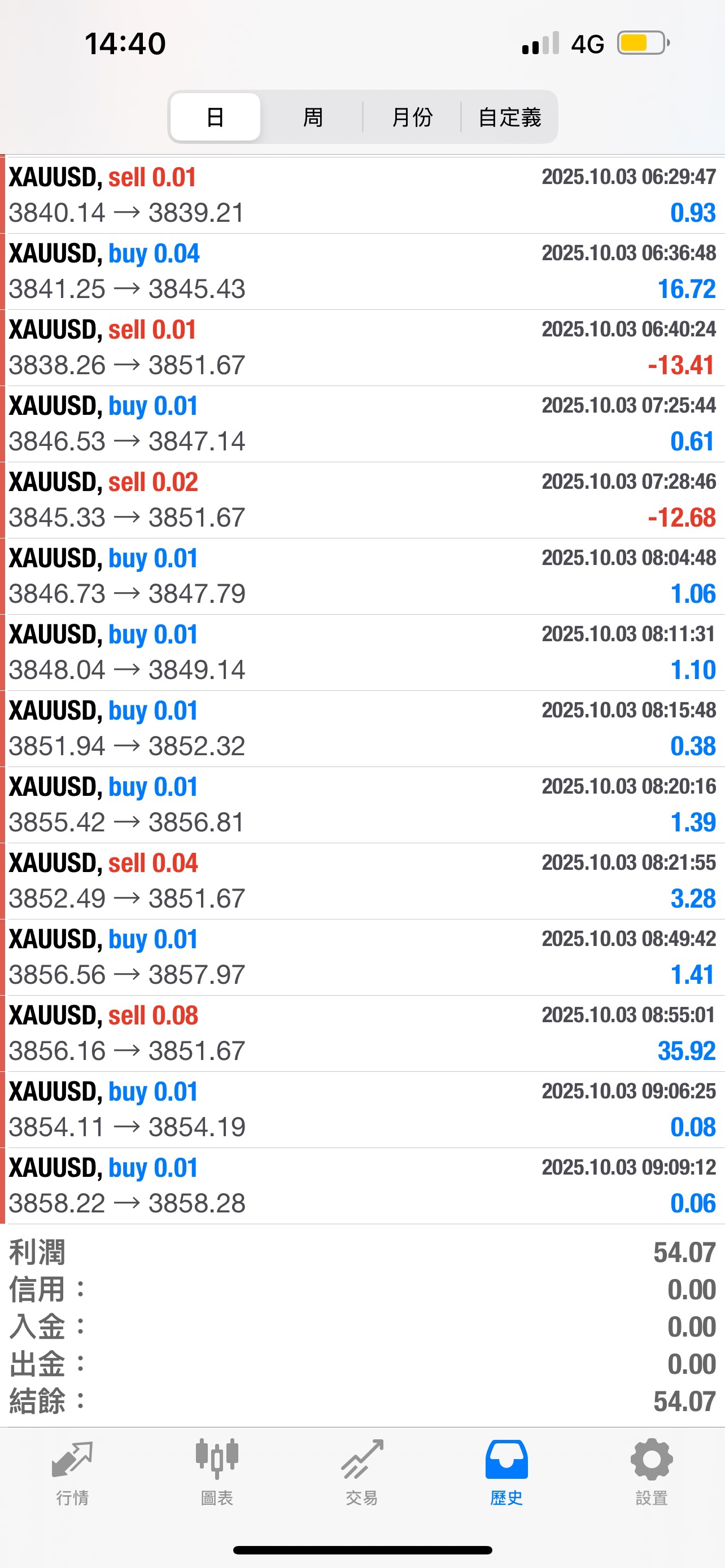This screenshot has width=725, height=1568.
Task: Show details of buy 0.01 trade at 08:11:31
Action: [x=362, y=652]
